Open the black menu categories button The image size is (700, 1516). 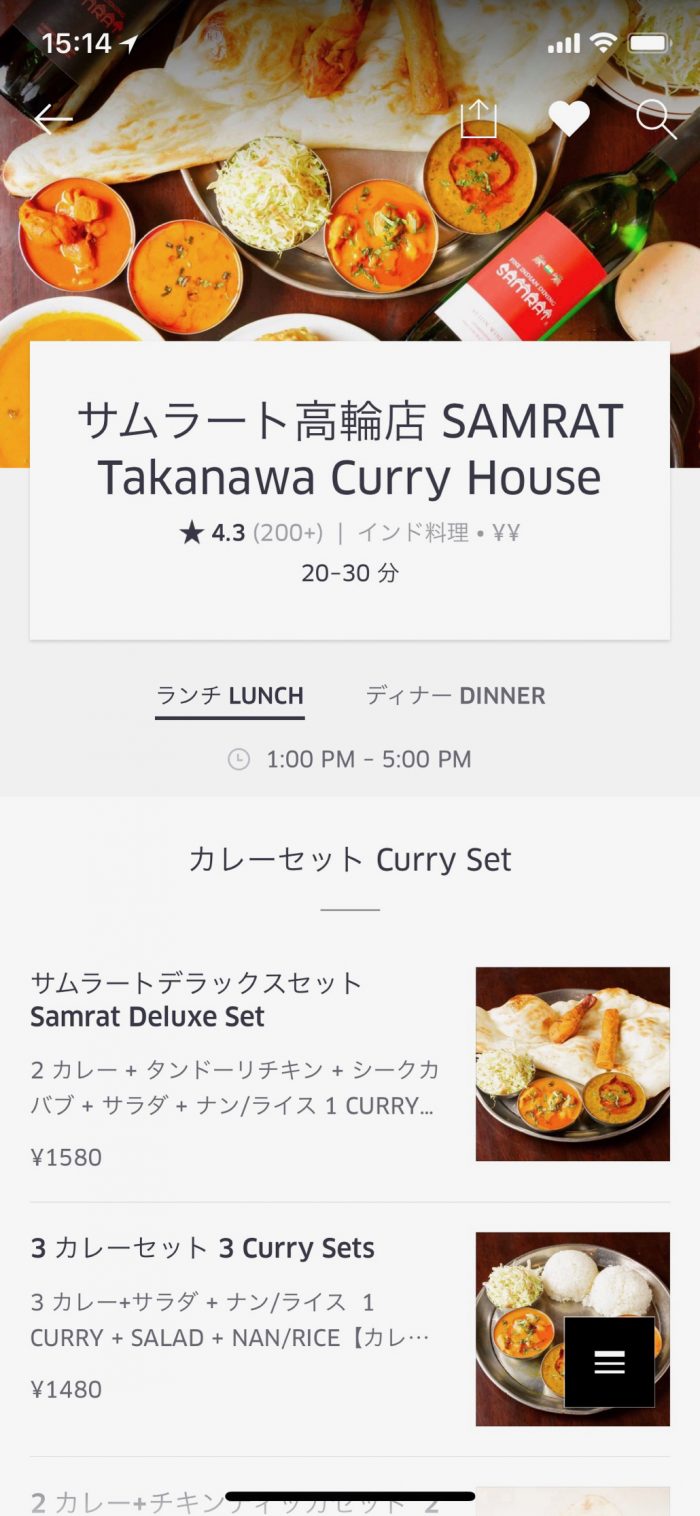pos(609,1362)
